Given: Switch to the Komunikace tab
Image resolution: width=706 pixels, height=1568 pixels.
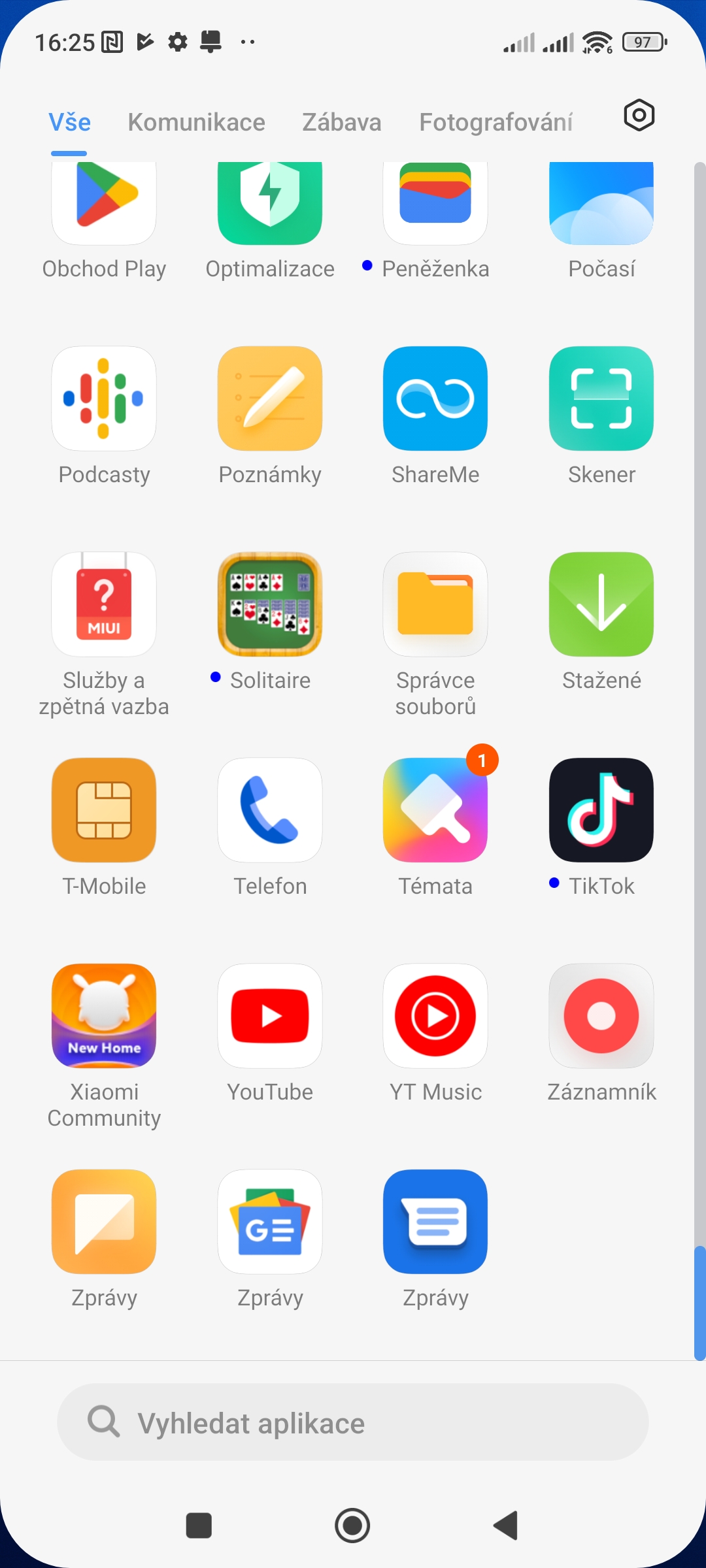Looking at the screenshot, I should point(196,122).
